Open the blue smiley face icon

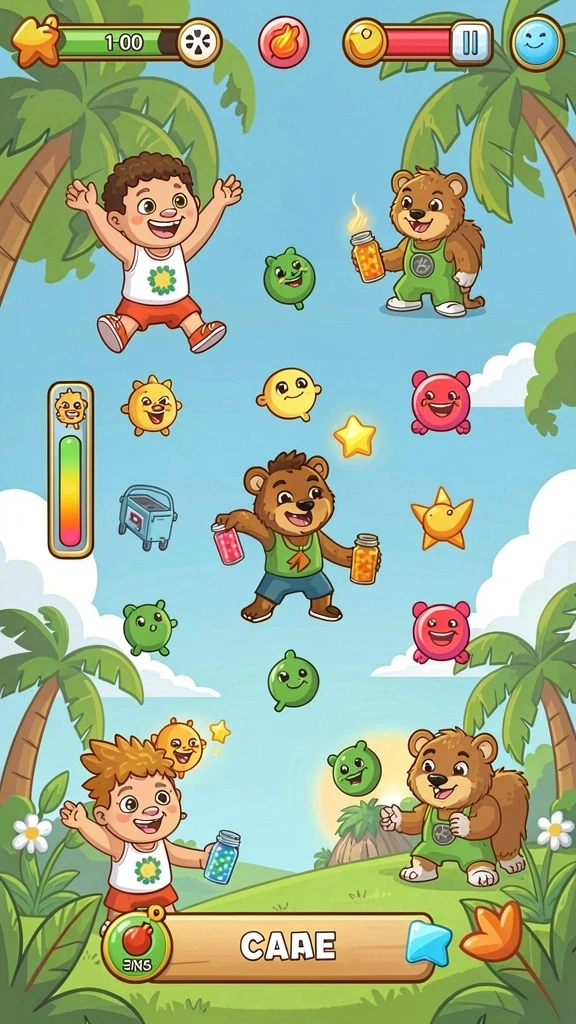(x=537, y=42)
